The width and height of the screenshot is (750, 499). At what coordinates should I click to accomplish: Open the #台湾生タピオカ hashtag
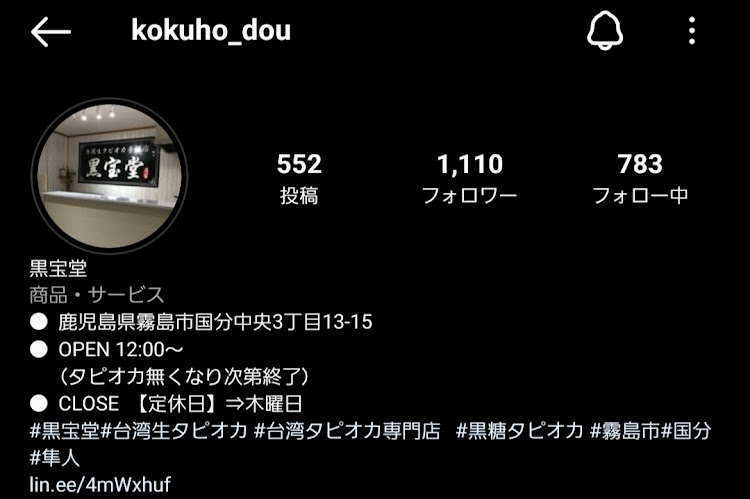(174, 431)
